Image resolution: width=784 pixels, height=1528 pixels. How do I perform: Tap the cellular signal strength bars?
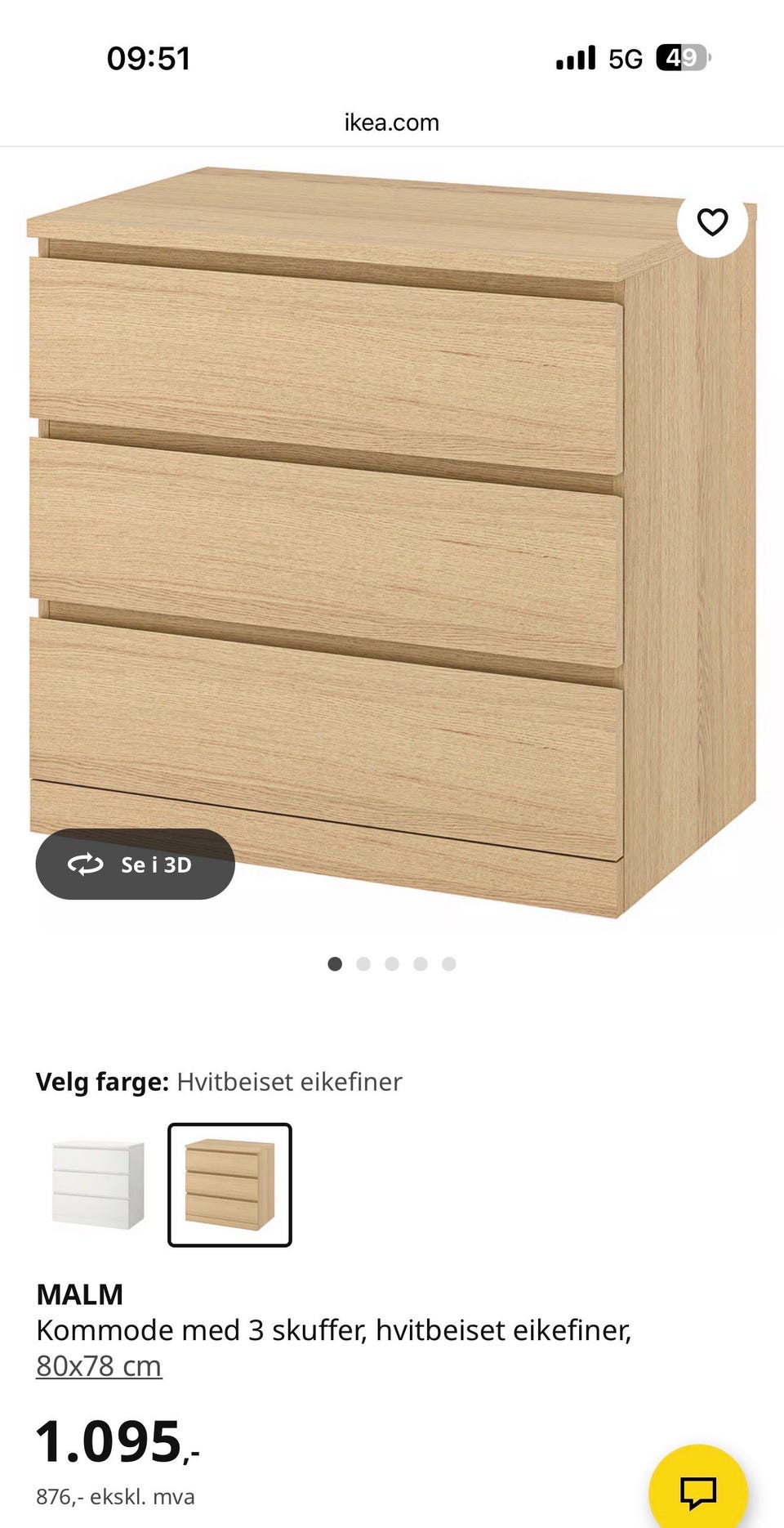click(x=576, y=57)
